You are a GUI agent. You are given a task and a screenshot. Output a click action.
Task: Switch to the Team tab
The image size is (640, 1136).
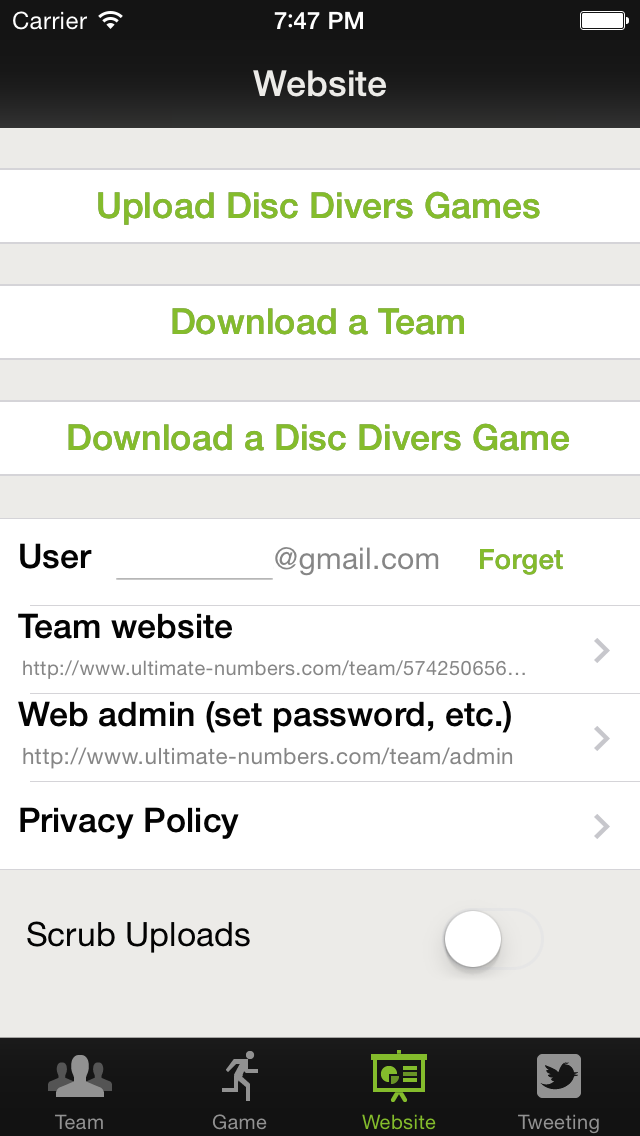pyautogui.click(x=80, y=1089)
